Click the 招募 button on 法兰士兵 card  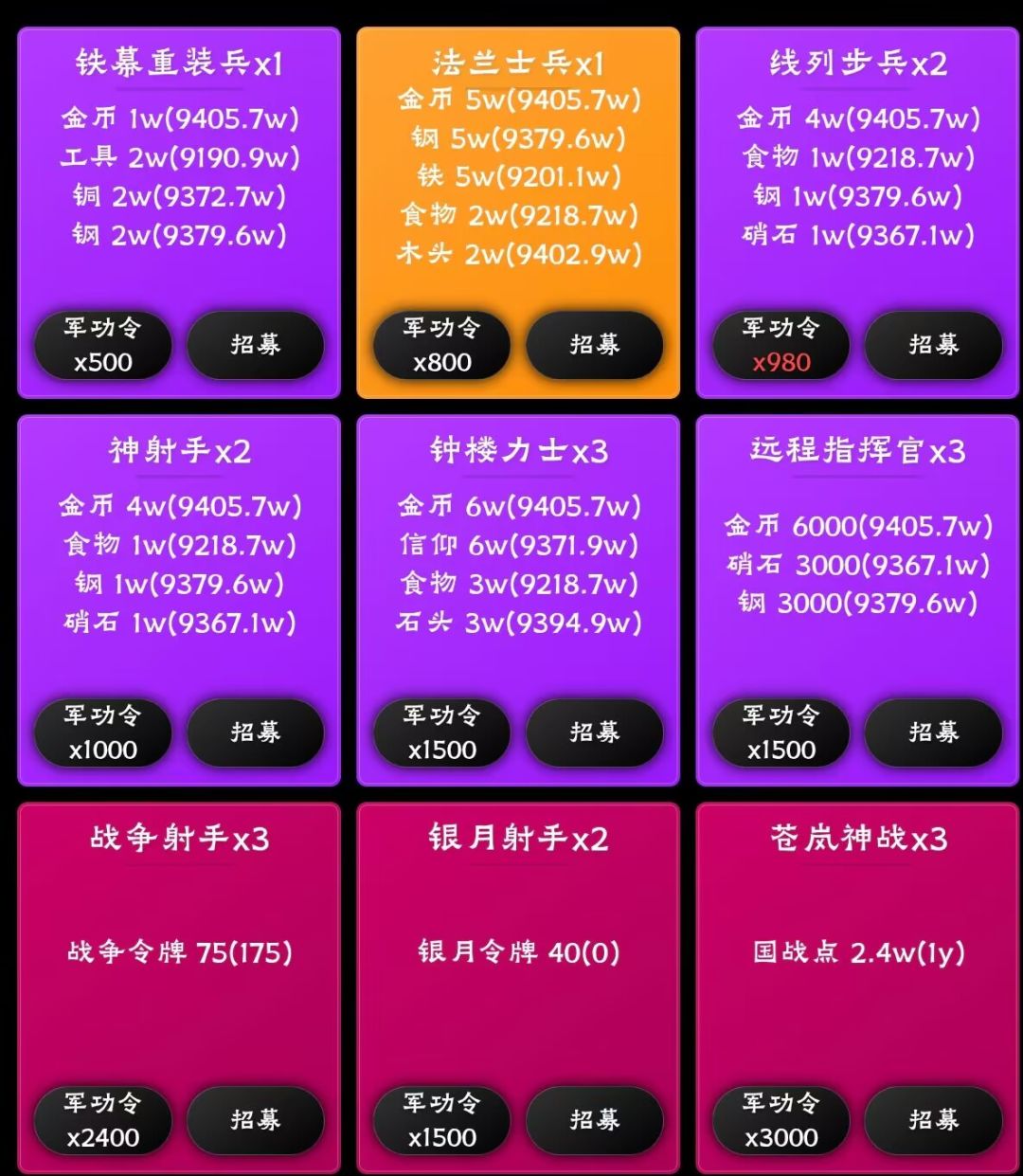click(x=595, y=345)
